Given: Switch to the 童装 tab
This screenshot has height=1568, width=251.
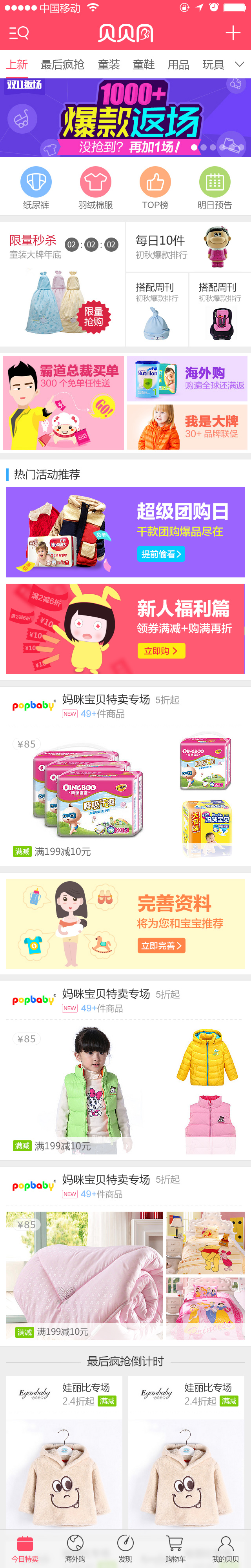Looking at the screenshot, I should tap(109, 65).
